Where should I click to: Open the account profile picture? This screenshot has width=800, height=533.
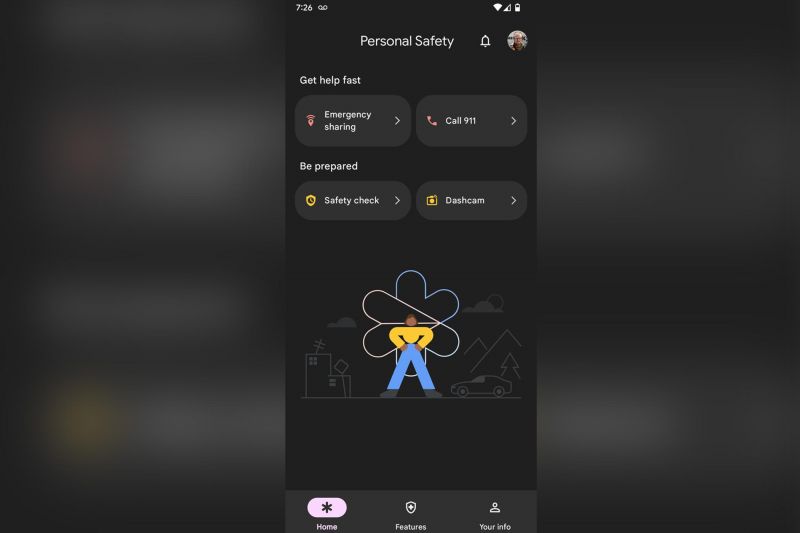tap(517, 41)
